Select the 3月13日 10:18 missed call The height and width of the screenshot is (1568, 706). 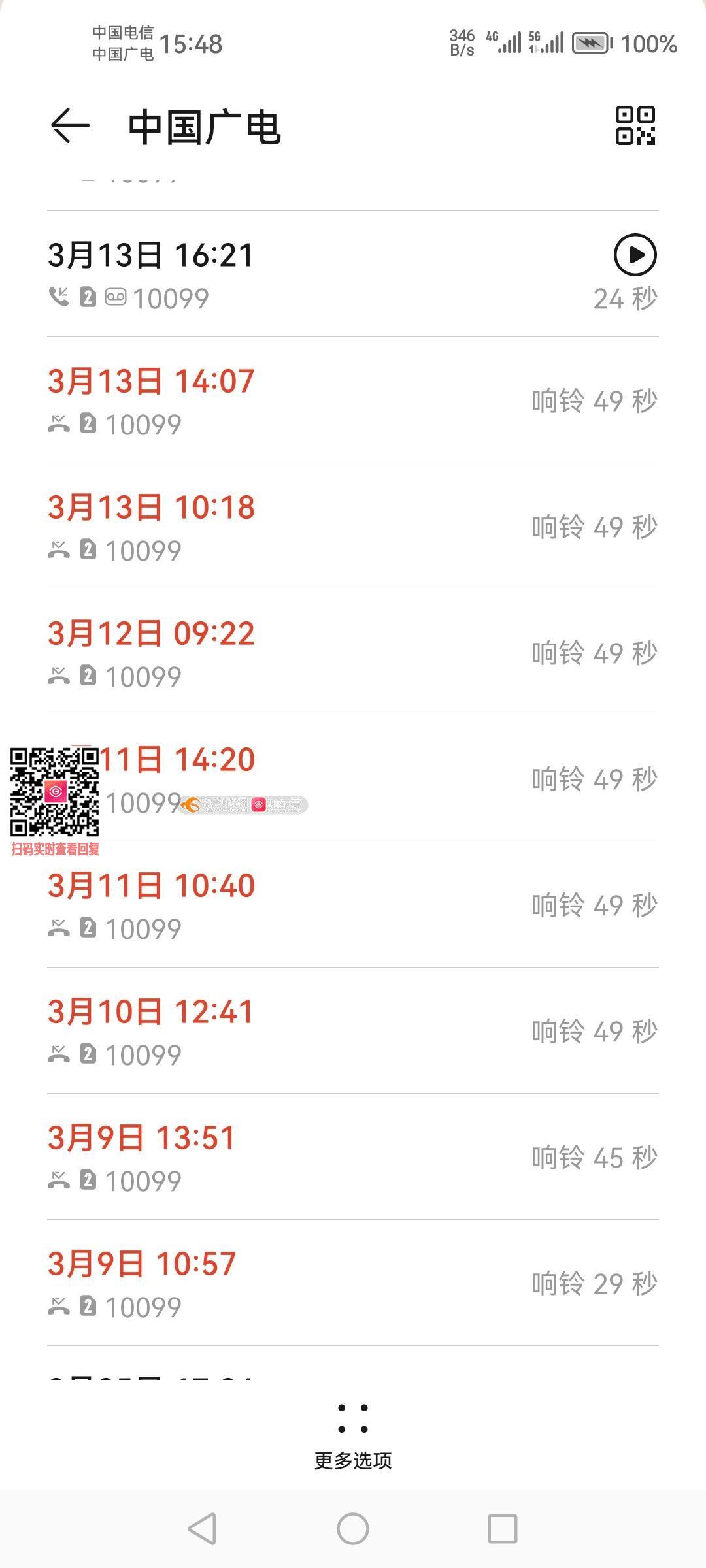coord(353,527)
